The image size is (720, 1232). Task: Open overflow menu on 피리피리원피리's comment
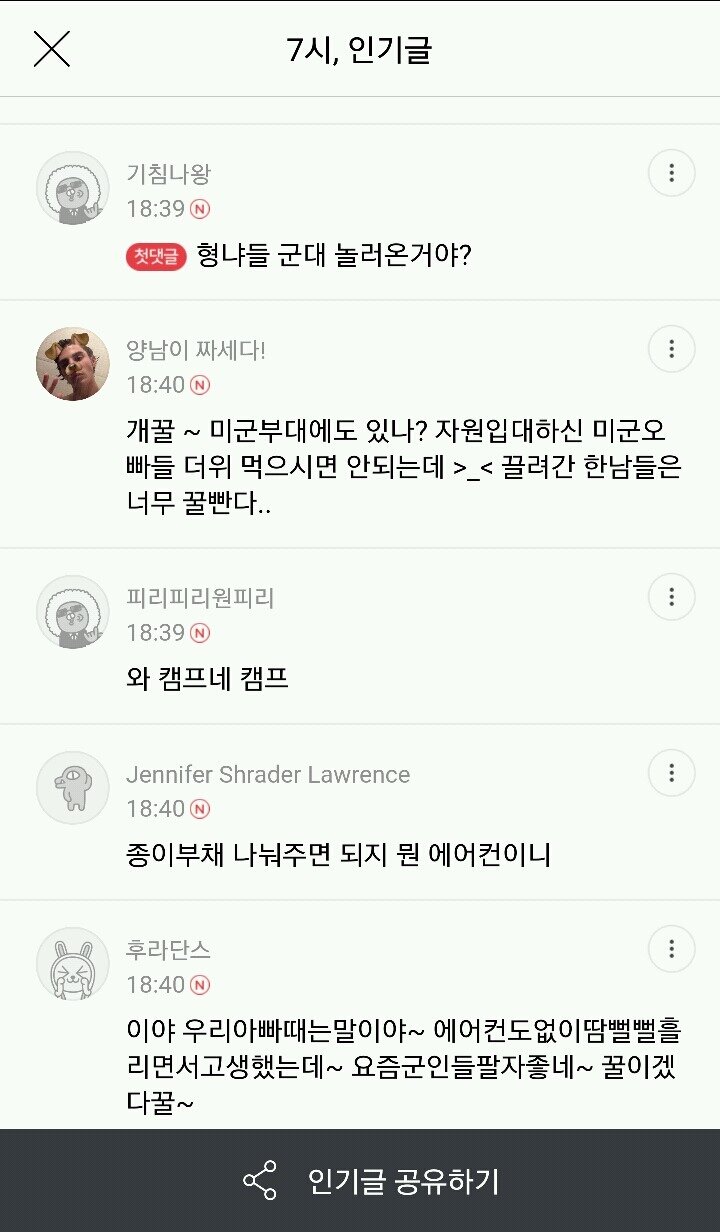[x=671, y=597]
